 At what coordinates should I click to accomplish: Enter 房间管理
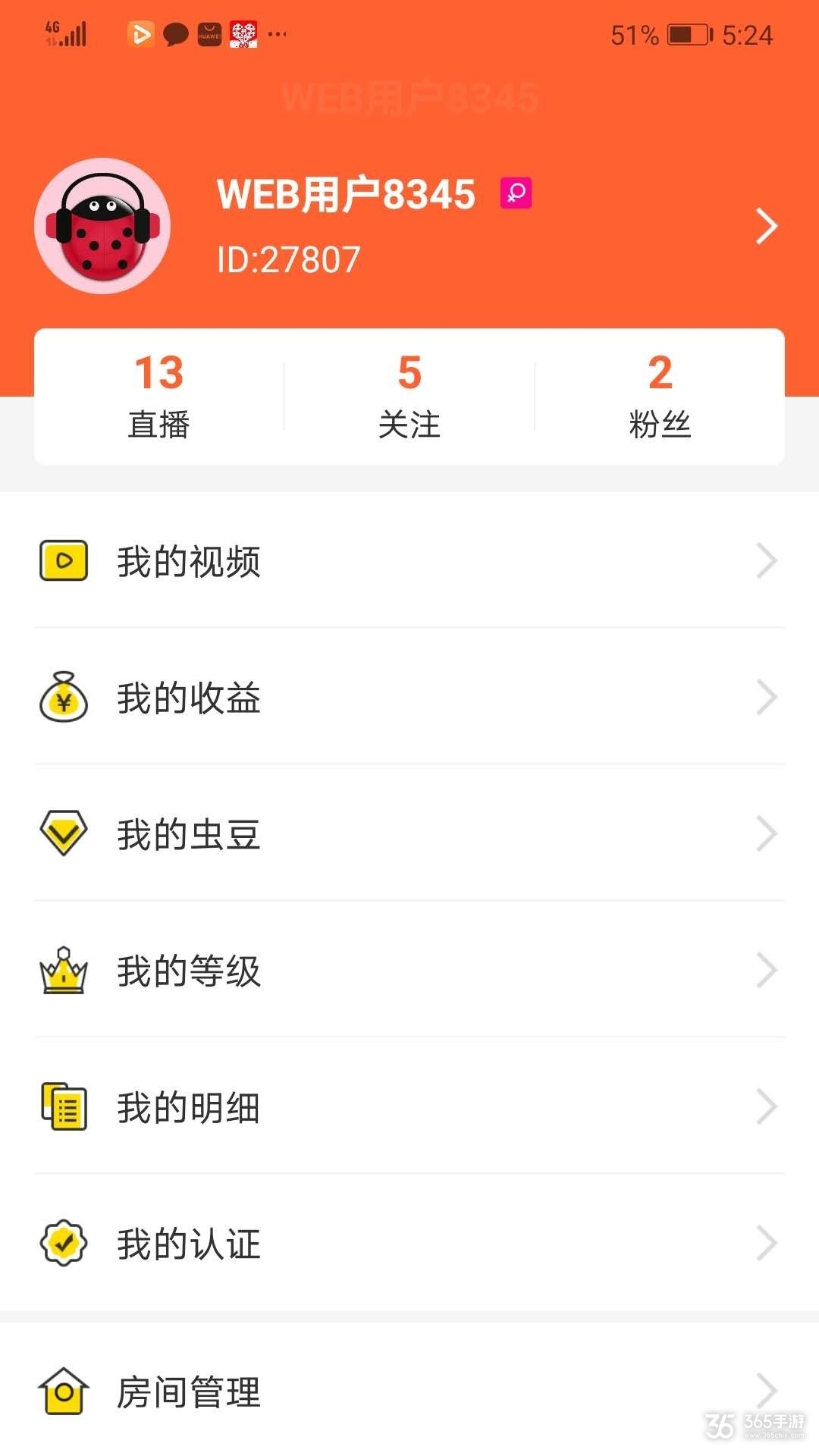[x=409, y=1392]
